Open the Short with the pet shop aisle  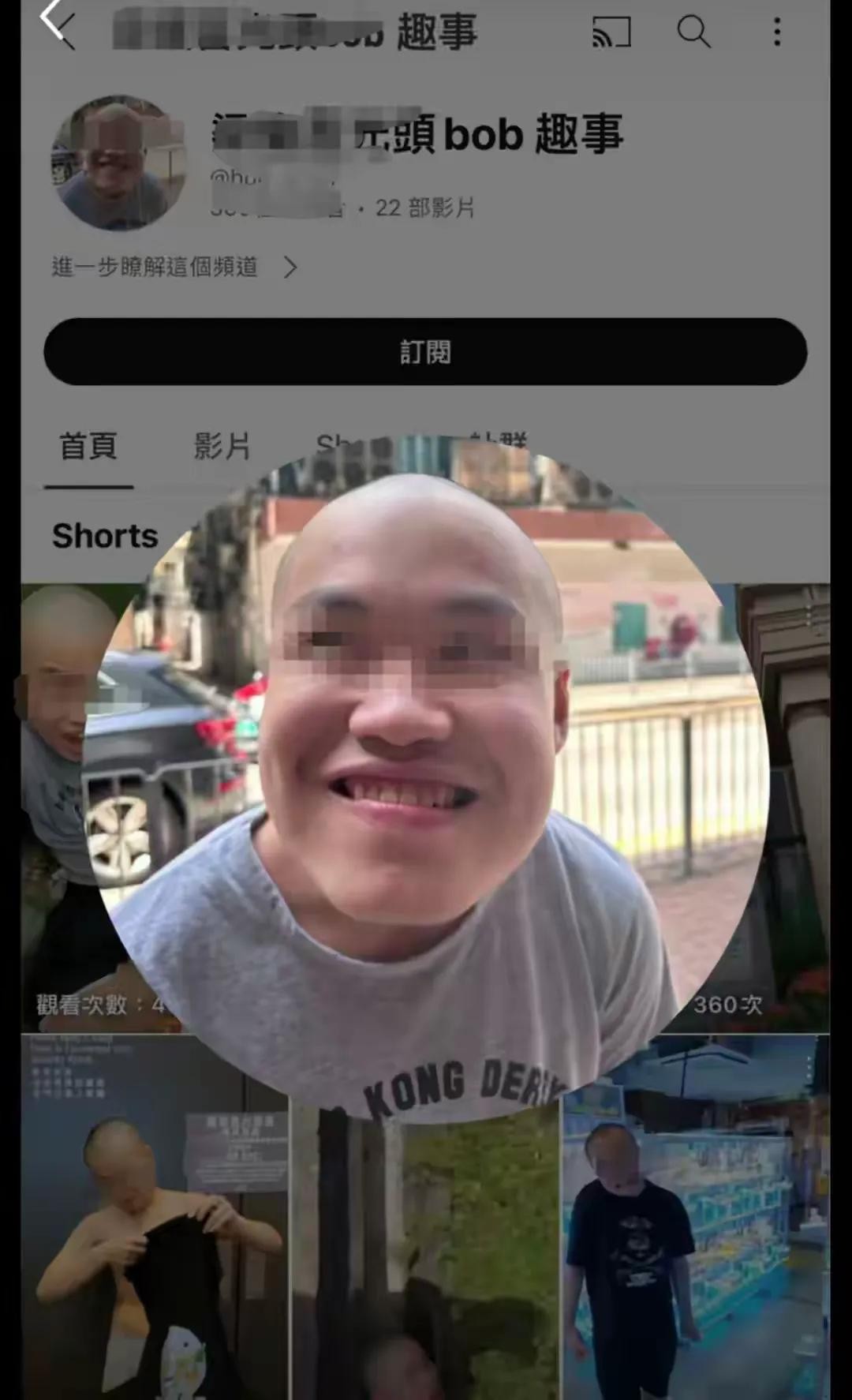(x=694, y=1231)
